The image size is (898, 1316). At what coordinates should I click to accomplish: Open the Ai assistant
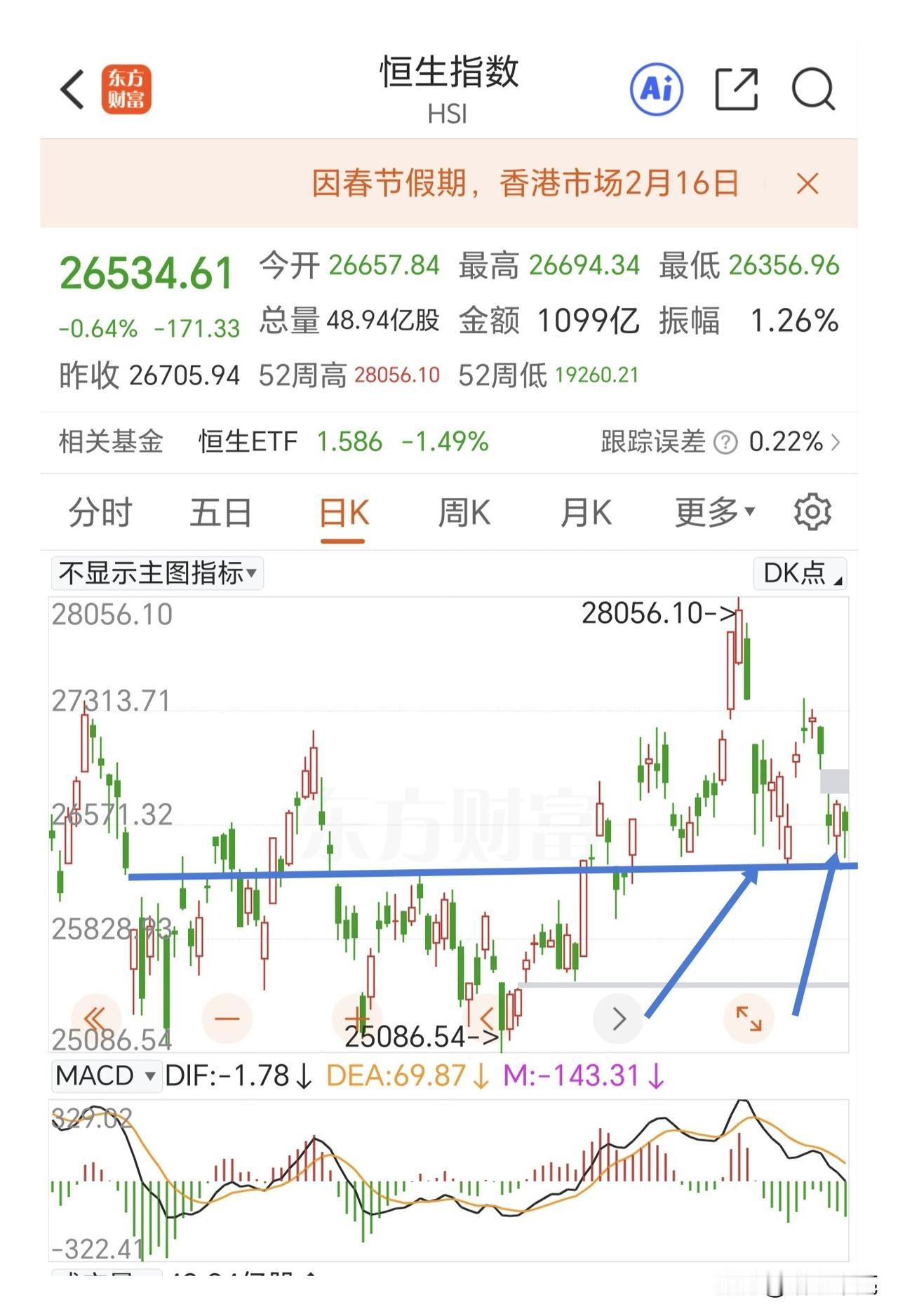pos(655,90)
